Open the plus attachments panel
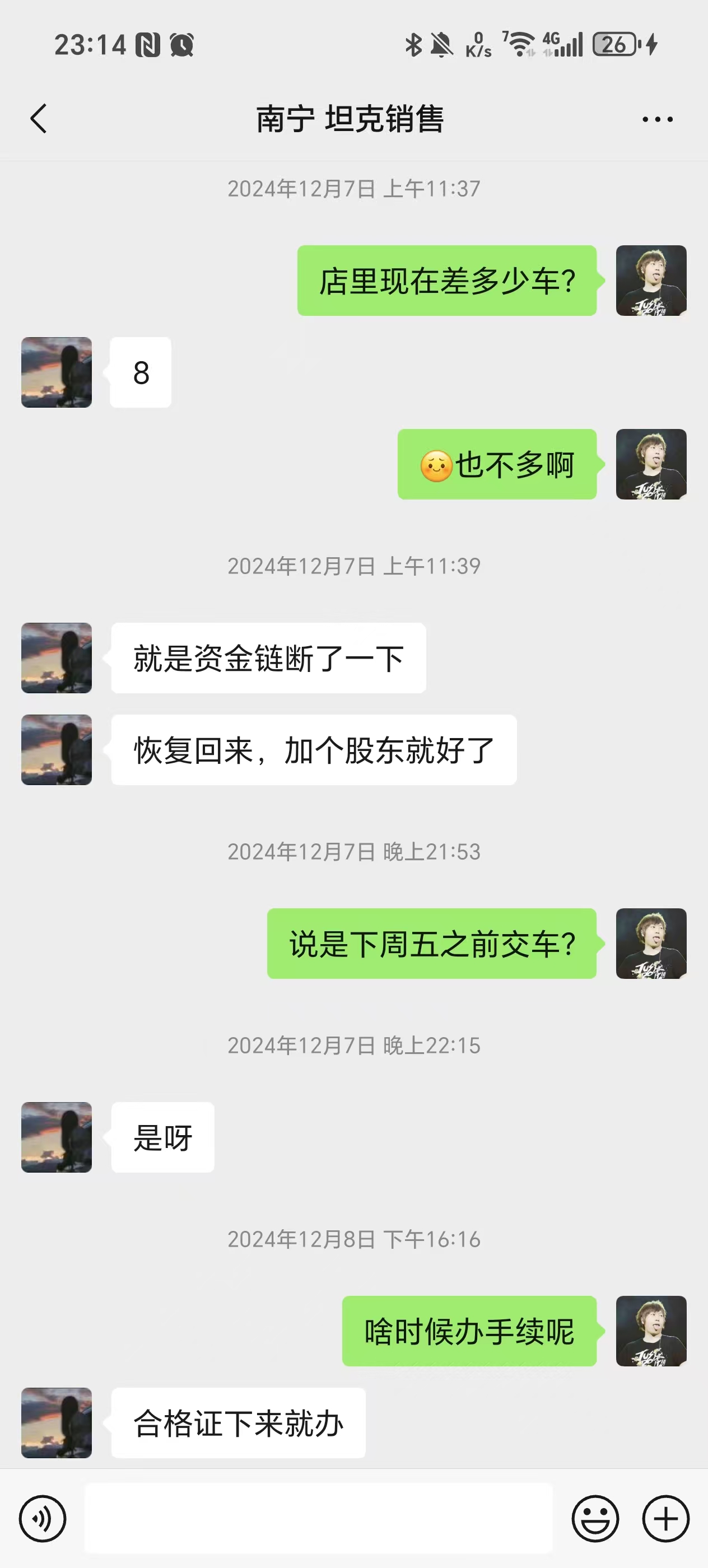This screenshot has width=708, height=1568. pos(665,1519)
